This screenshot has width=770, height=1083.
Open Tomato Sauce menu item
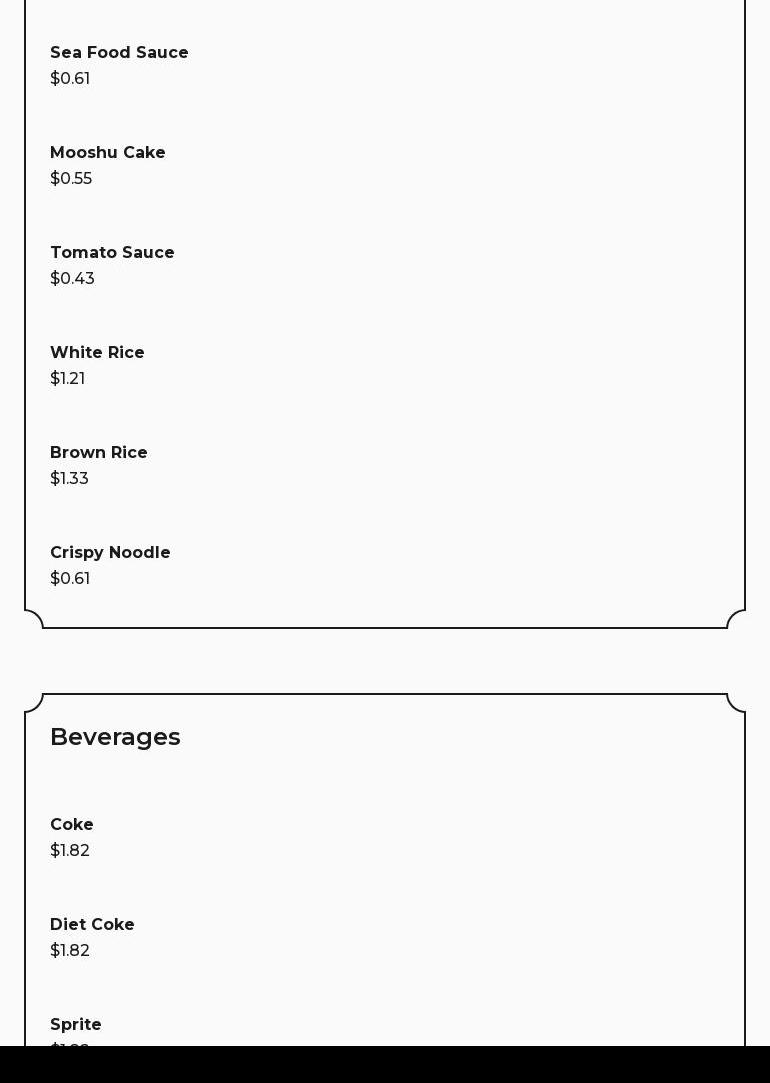click(x=112, y=253)
